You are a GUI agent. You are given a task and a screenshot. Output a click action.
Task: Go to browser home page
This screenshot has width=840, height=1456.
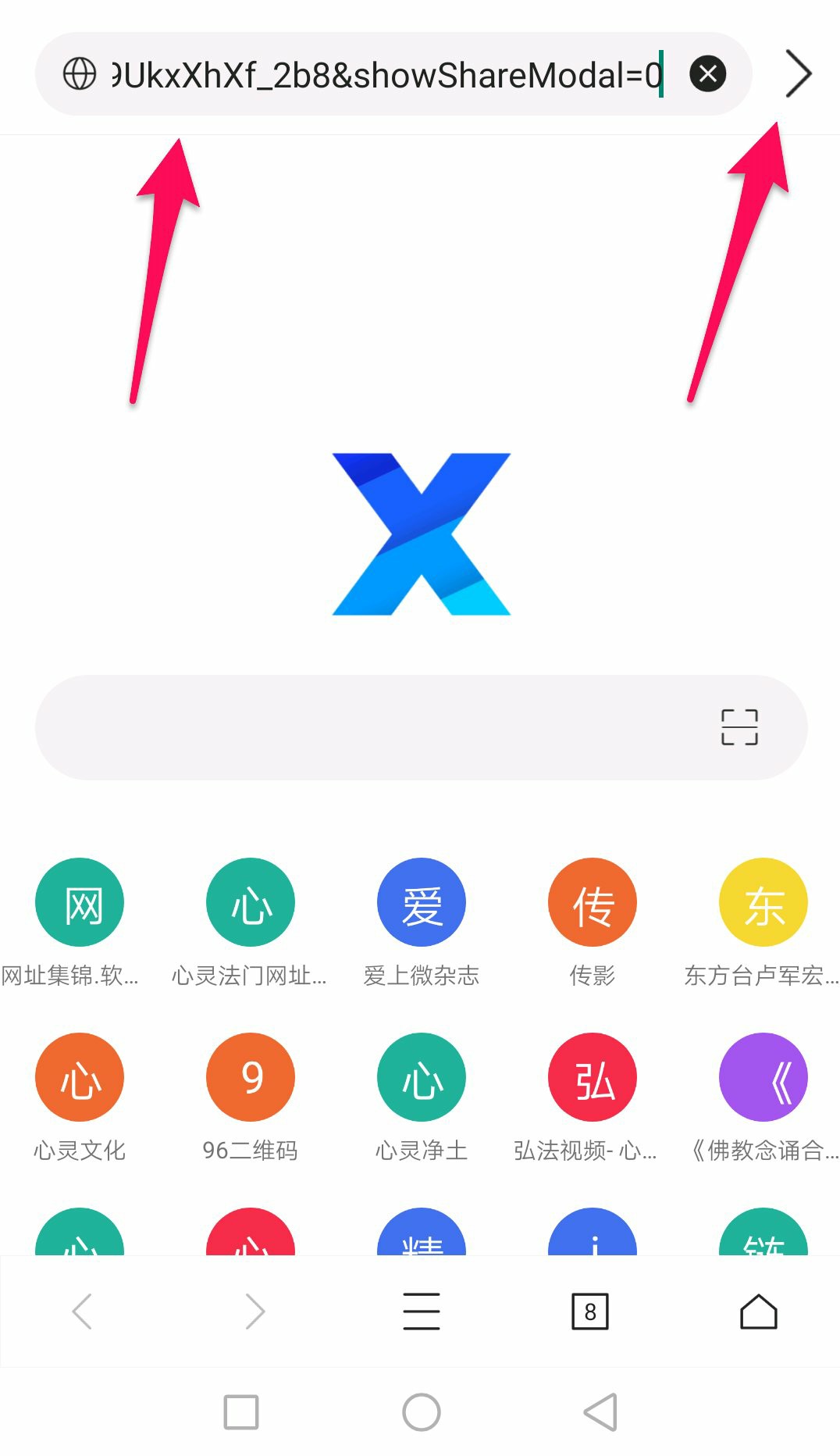(x=758, y=1311)
